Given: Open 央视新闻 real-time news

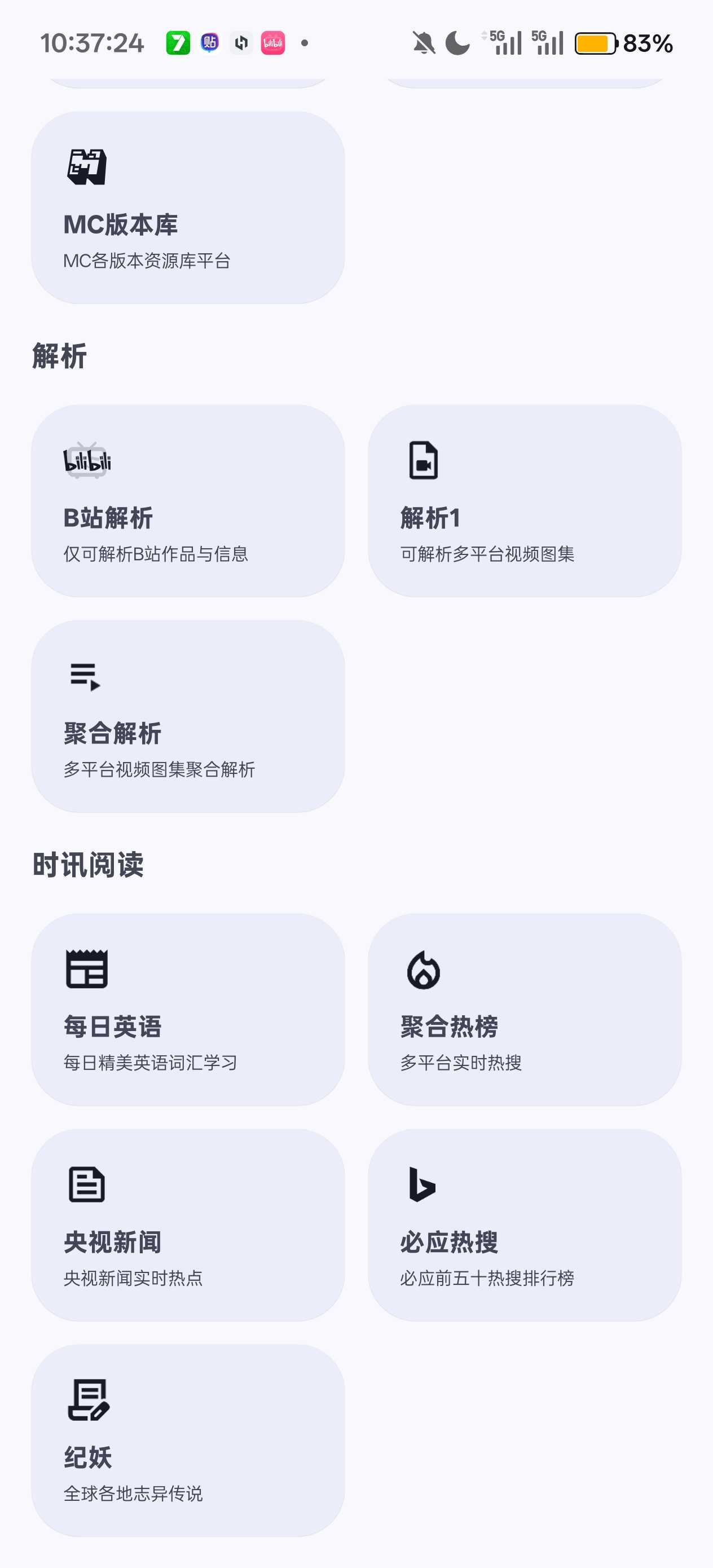Looking at the screenshot, I should tap(187, 1225).
